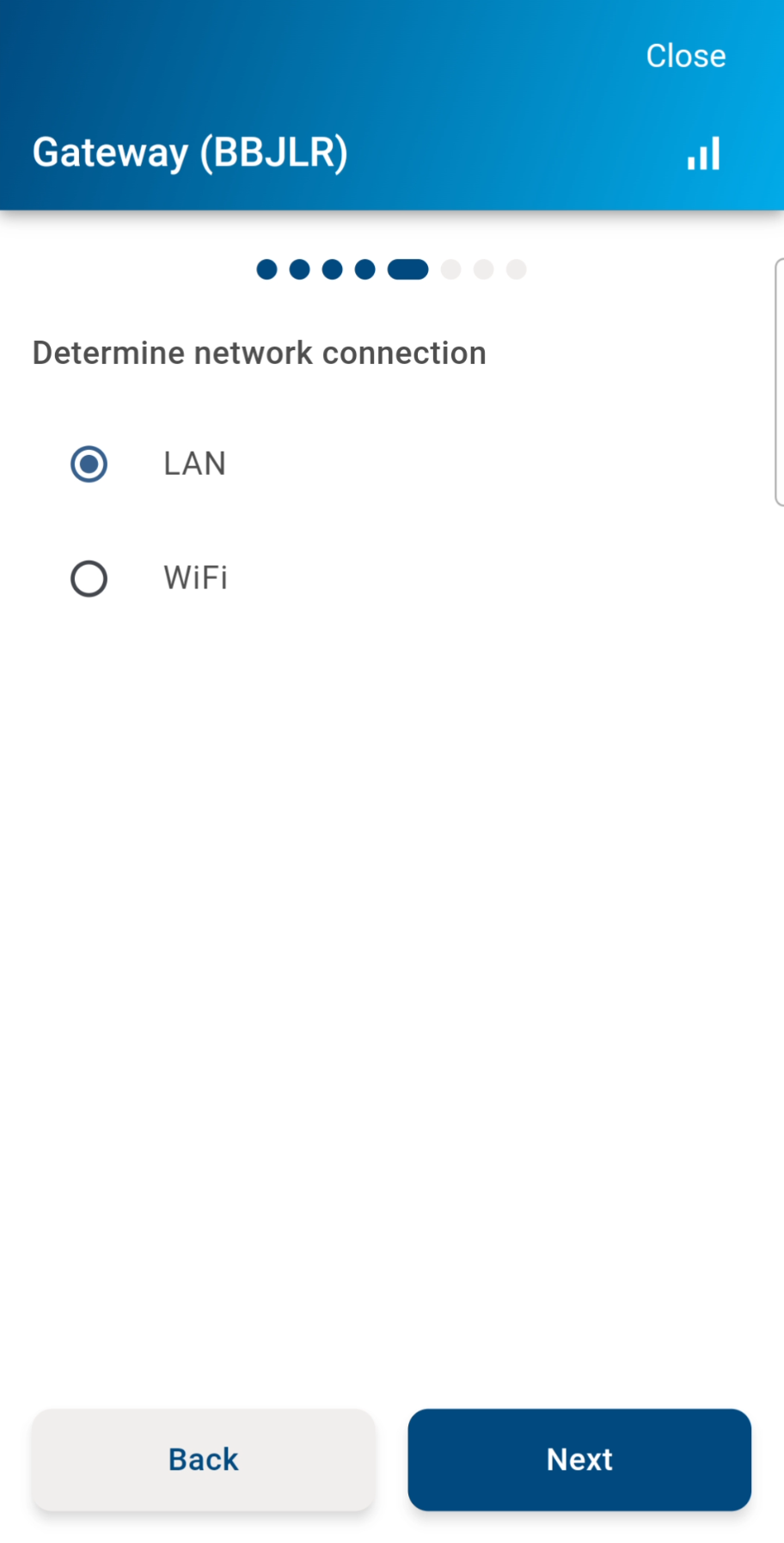Viewport: 784px width, 1543px height.
Task: Click the seventh progress dot
Action: pyautogui.click(x=483, y=269)
